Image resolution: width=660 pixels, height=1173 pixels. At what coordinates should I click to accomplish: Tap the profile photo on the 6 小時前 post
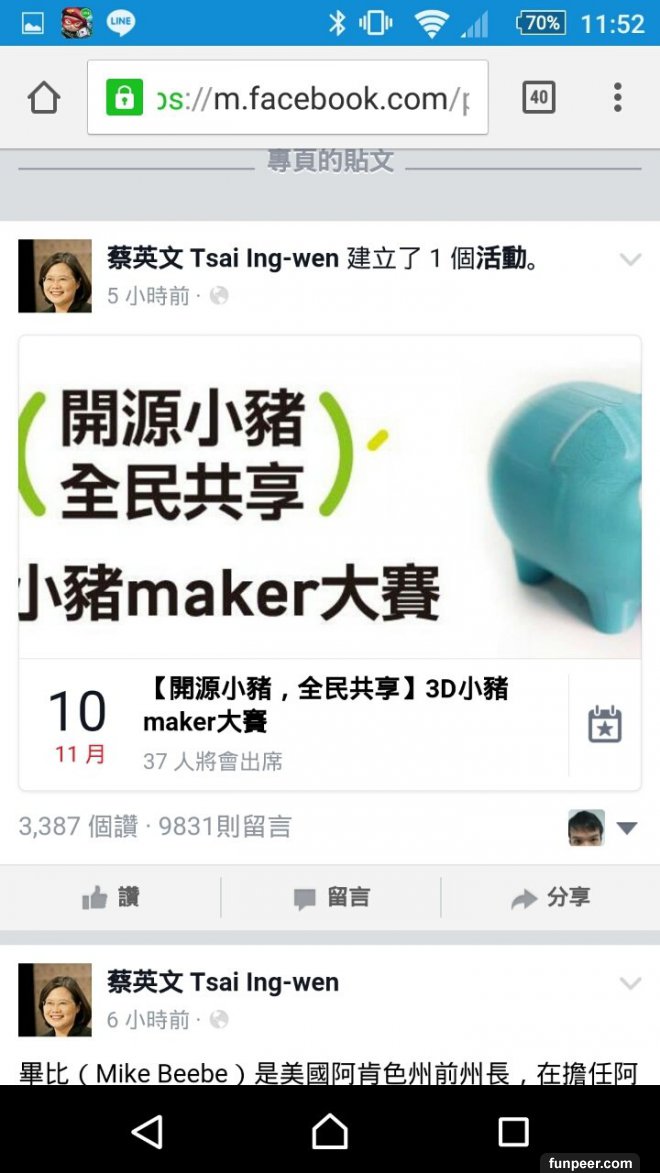pyautogui.click(x=55, y=999)
